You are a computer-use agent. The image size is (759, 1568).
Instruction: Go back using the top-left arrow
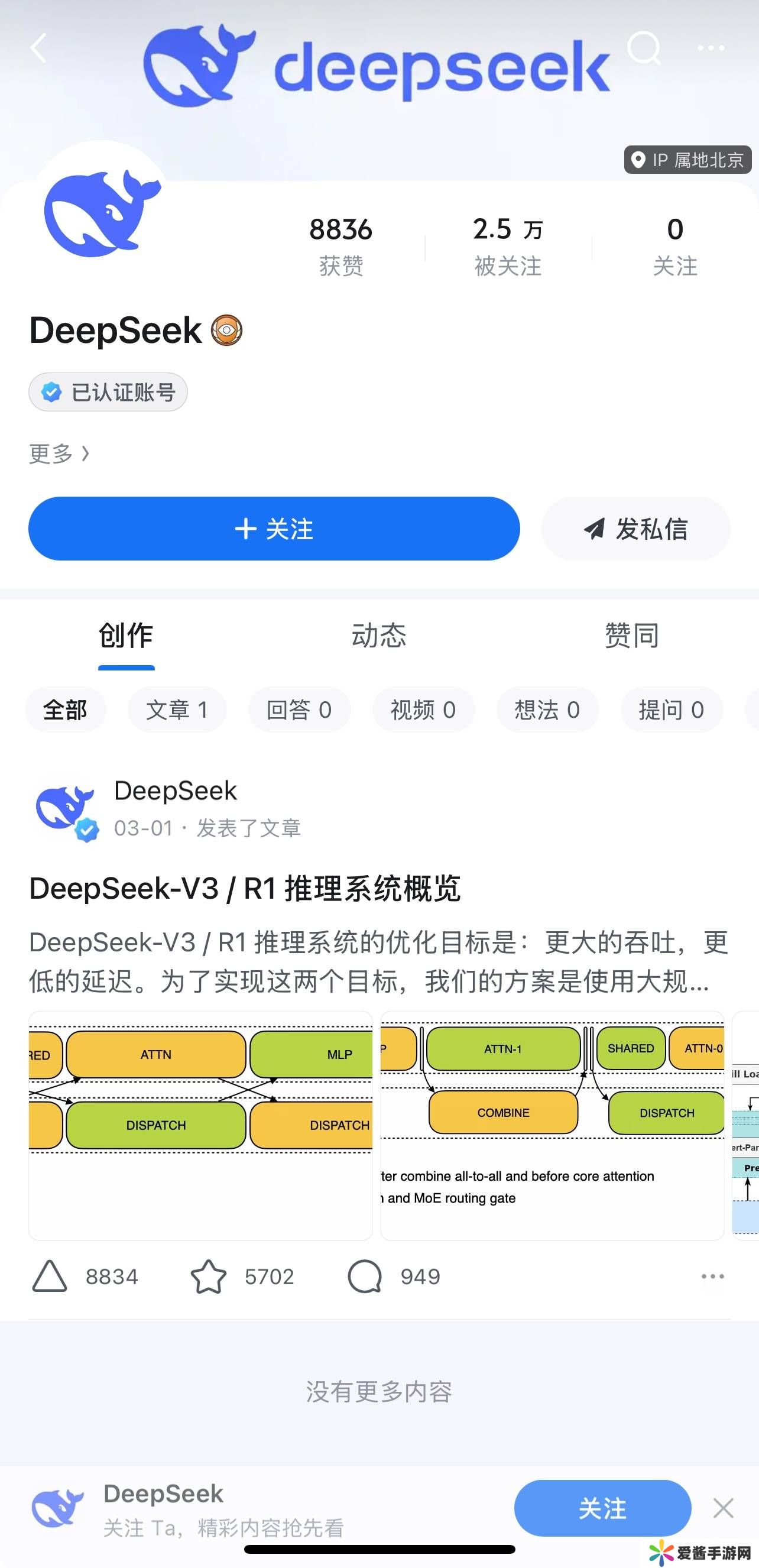[x=40, y=48]
